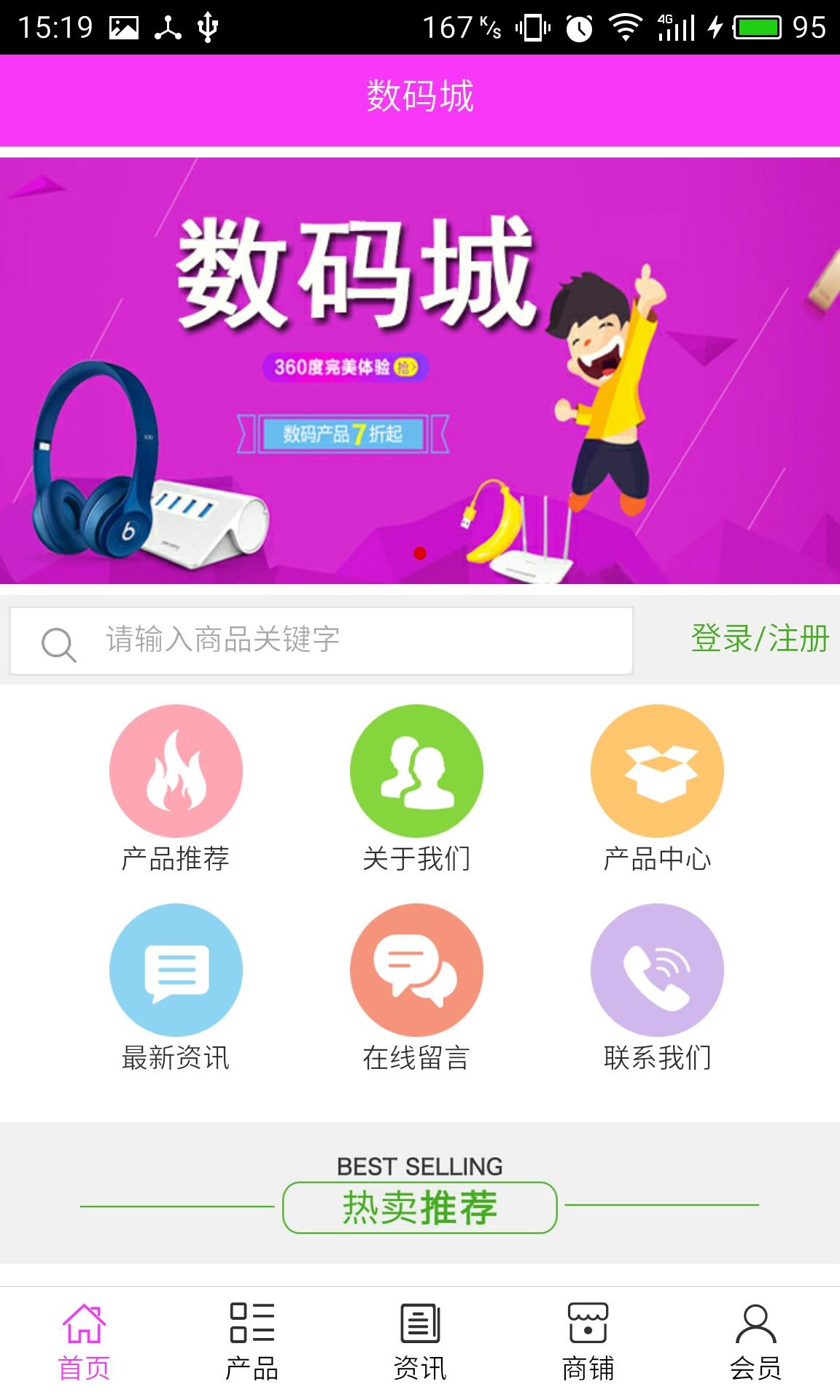Tap the 数码城 promotional banner
The image size is (840, 1400).
click(420, 365)
